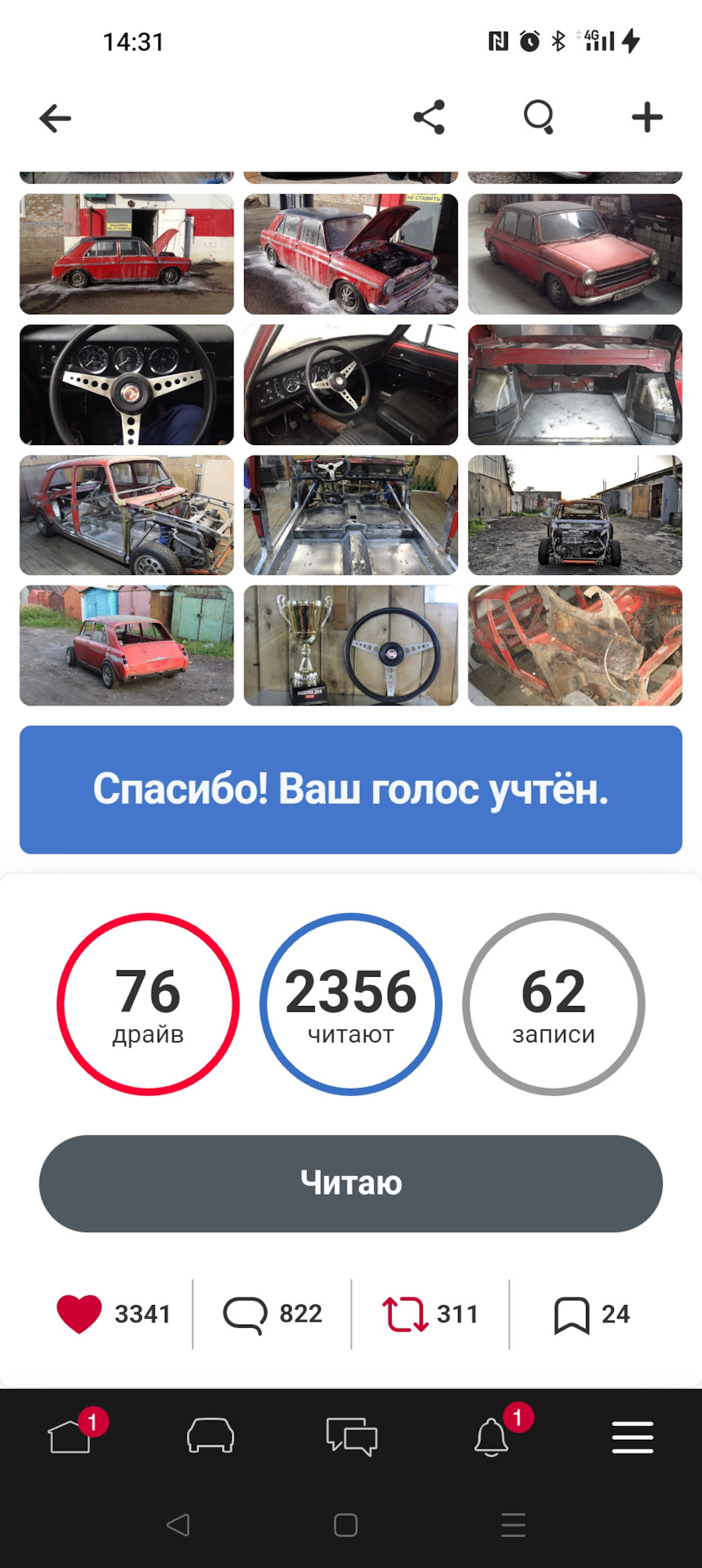702x1568 pixels.
Task: Go back using the top arrow
Action: (x=55, y=118)
